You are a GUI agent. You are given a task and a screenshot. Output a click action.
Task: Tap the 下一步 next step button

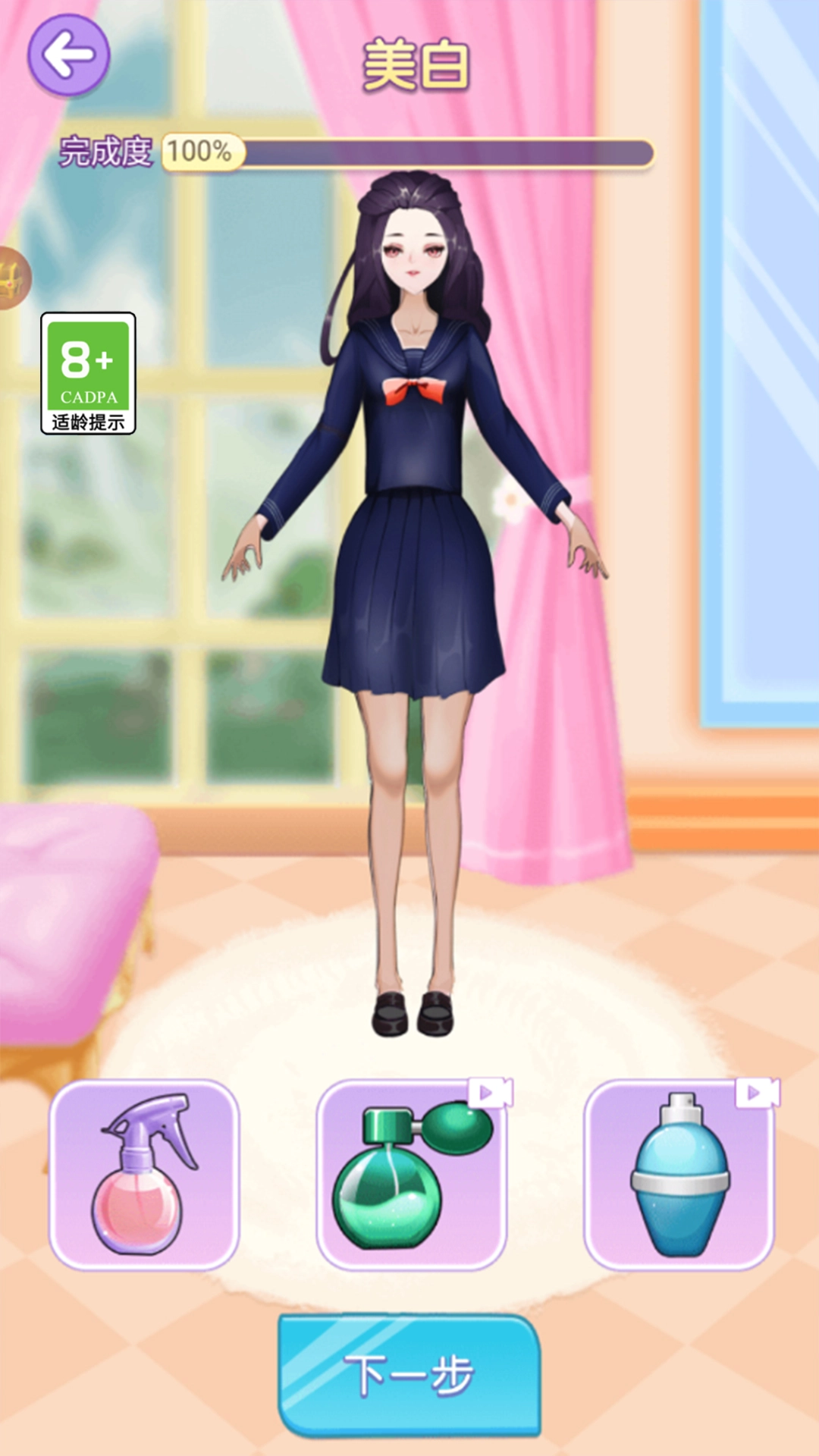pos(409,1375)
